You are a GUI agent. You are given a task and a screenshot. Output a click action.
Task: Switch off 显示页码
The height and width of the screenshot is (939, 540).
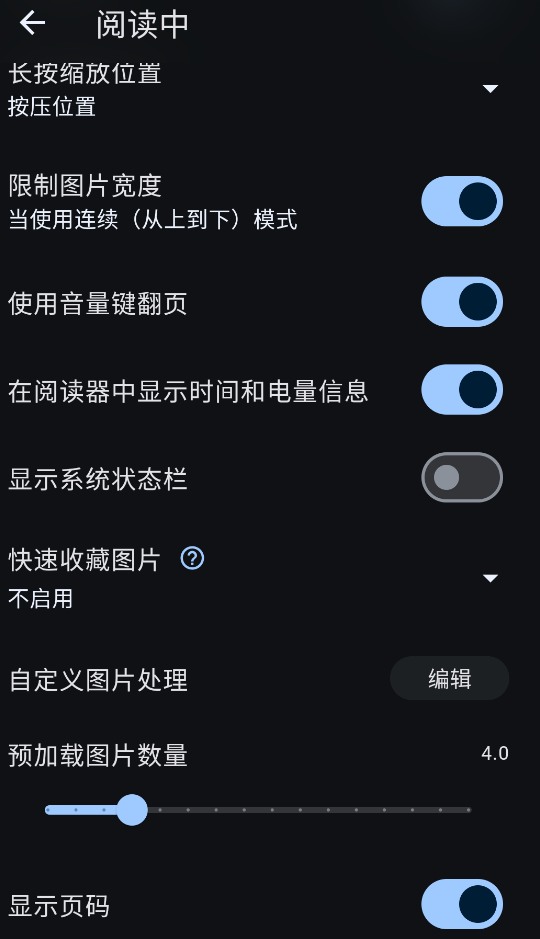coord(462,904)
